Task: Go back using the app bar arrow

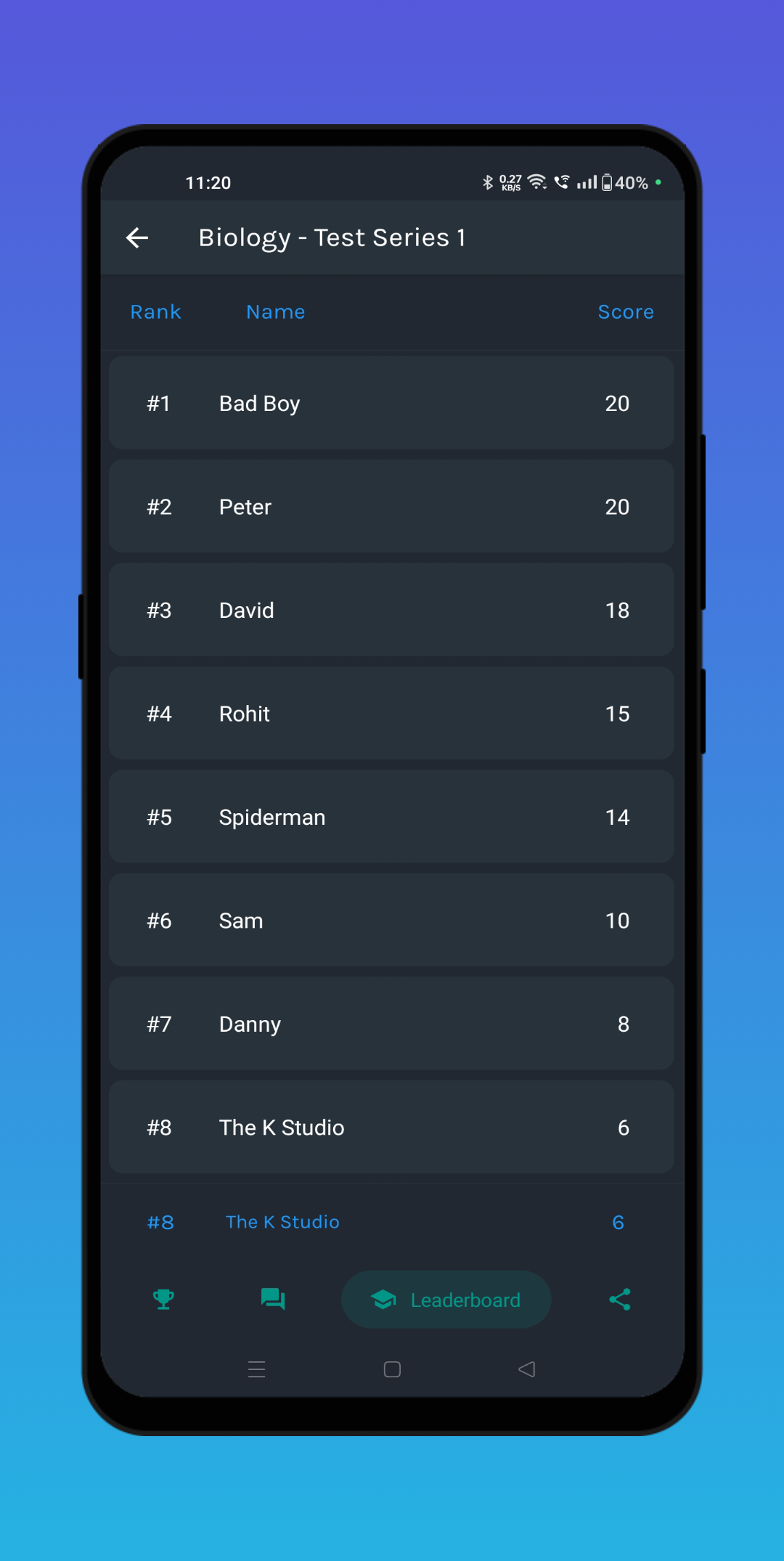Action: (x=137, y=237)
